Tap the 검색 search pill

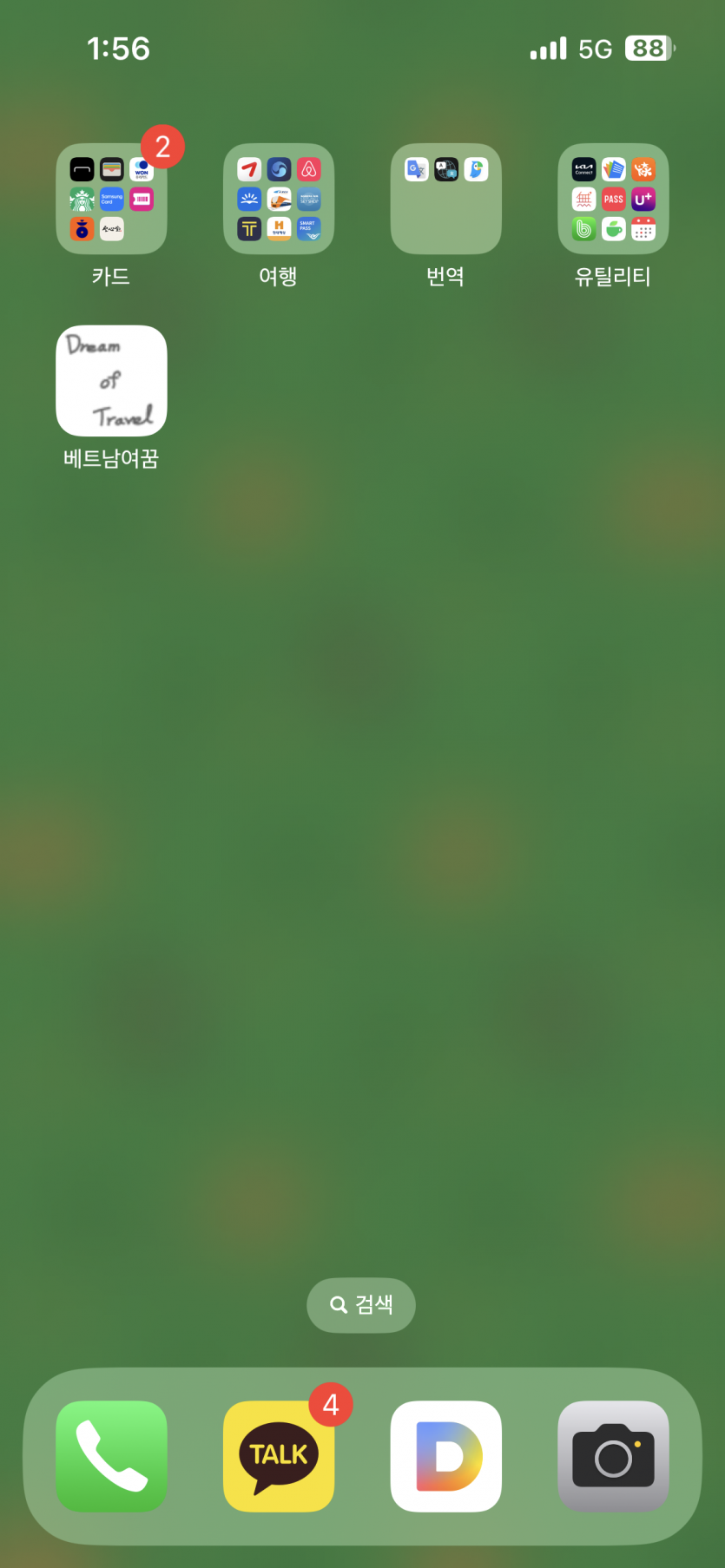click(361, 1304)
